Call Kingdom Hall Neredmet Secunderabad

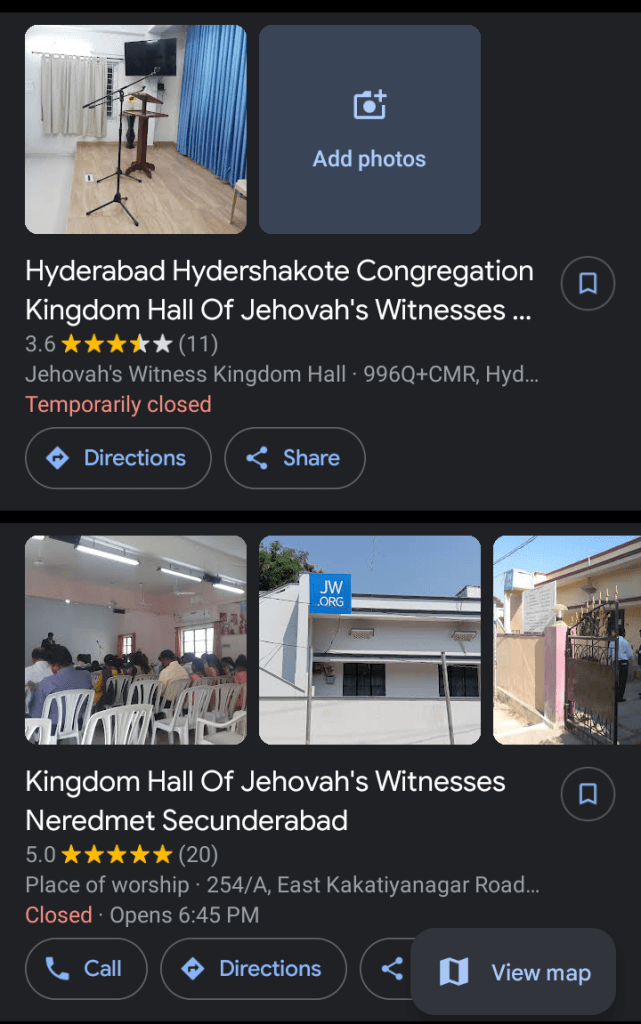[x=86, y=968]
